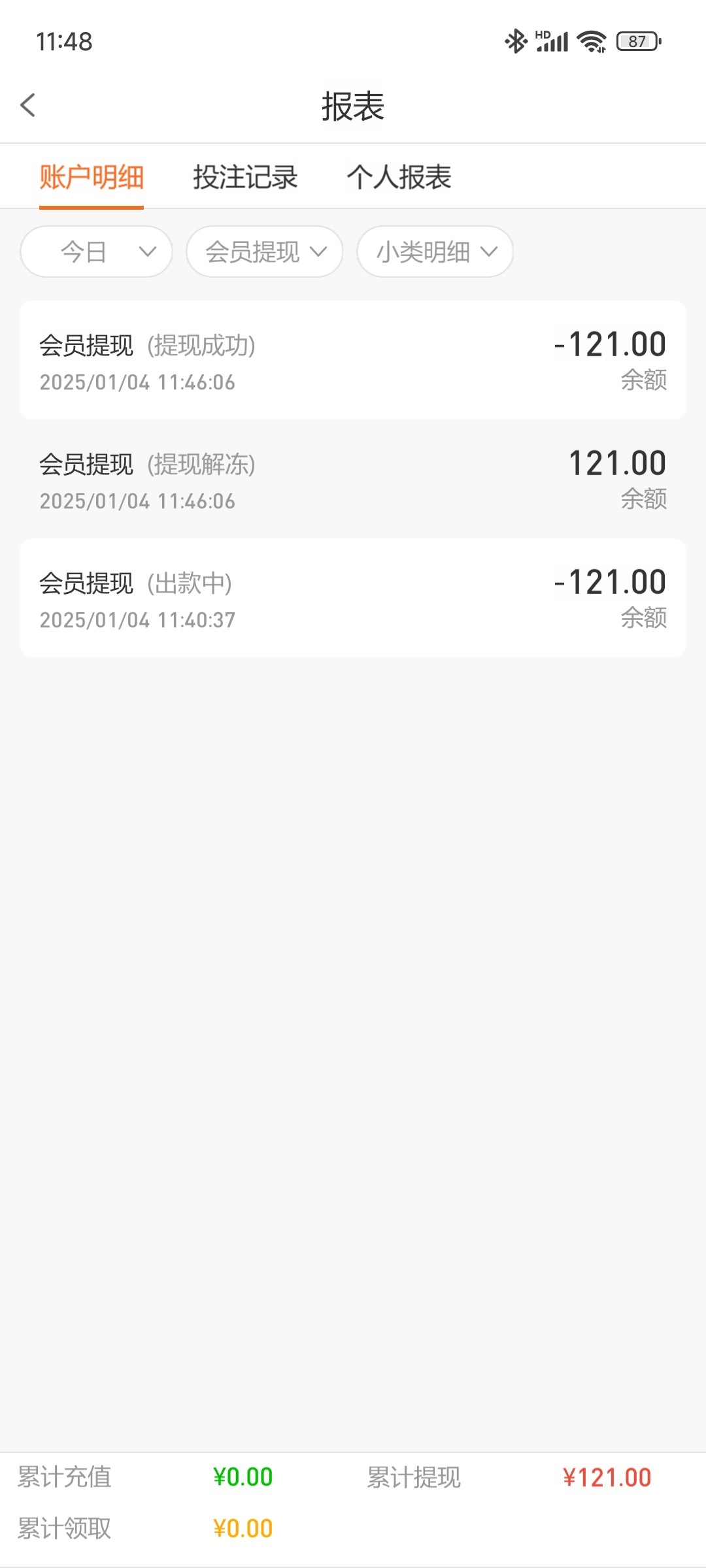The image size is (706, 1568).
Task: Expand the 小类明细 filter dropdown
Action: (435, 252)
